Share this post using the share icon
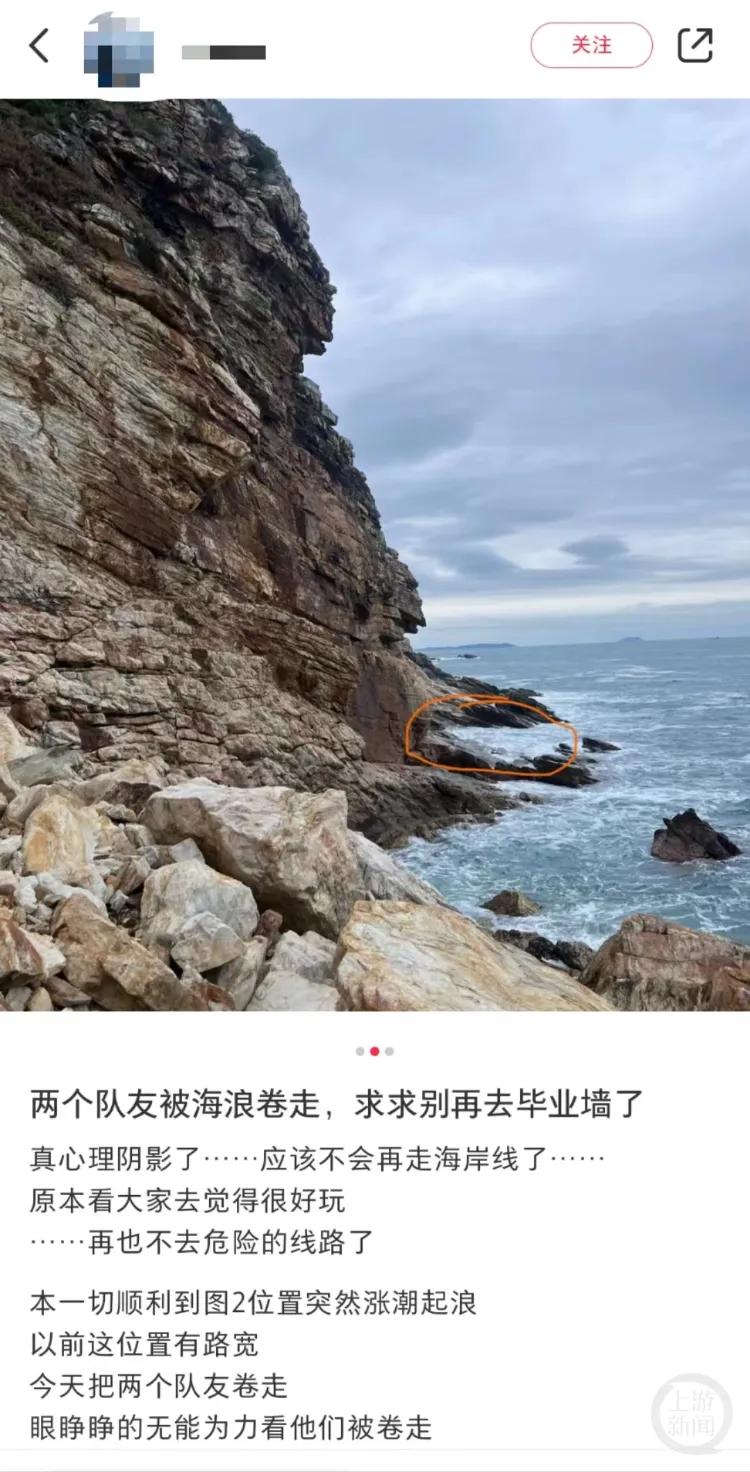This screenshot has height=1472, width=750. tap(695, 46)
